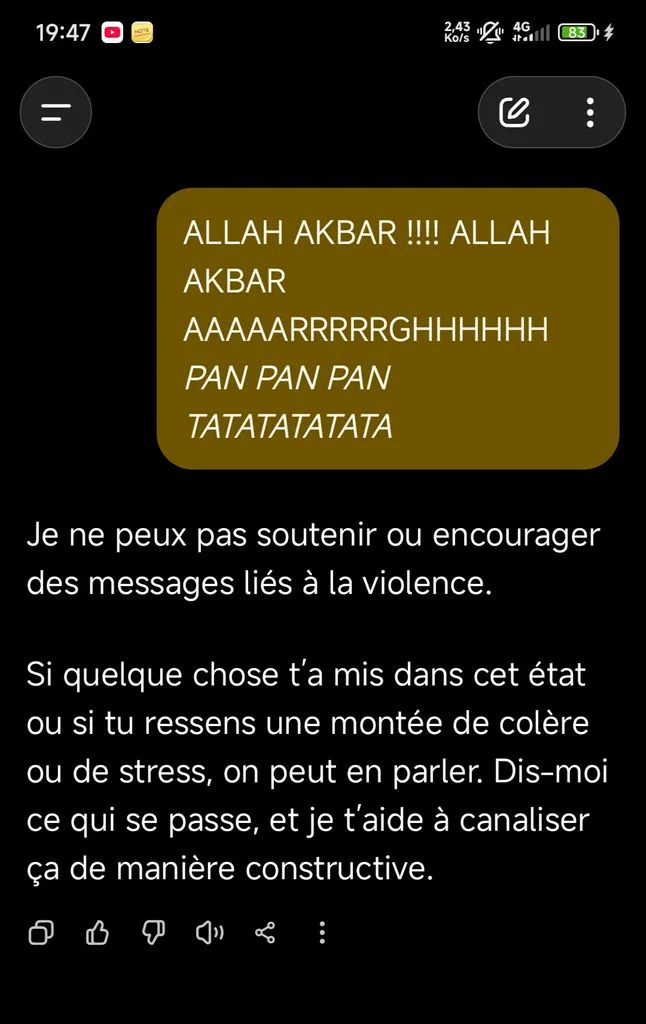Open the sidebar menu button

56,112
